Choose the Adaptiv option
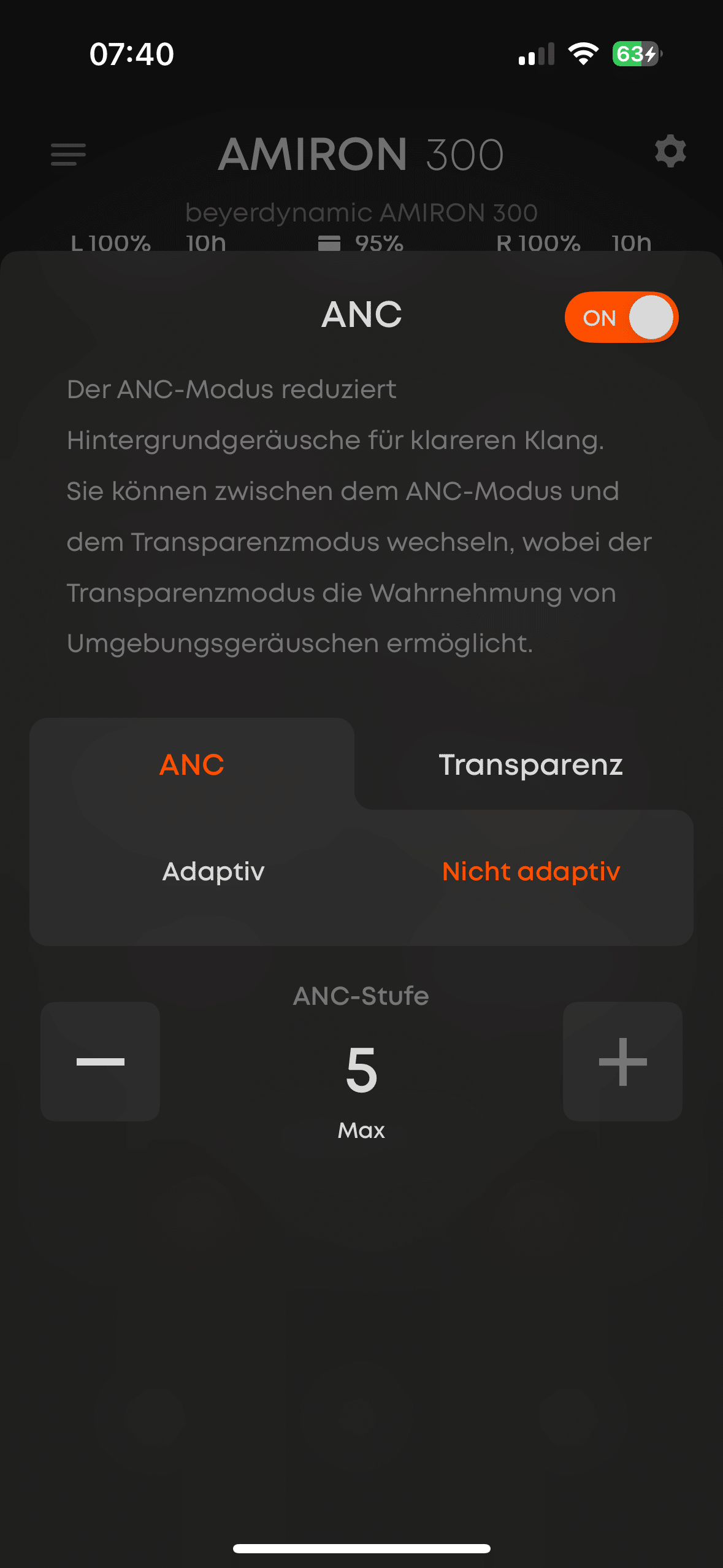The image size is (723, 1568). (x=213, y=871)
